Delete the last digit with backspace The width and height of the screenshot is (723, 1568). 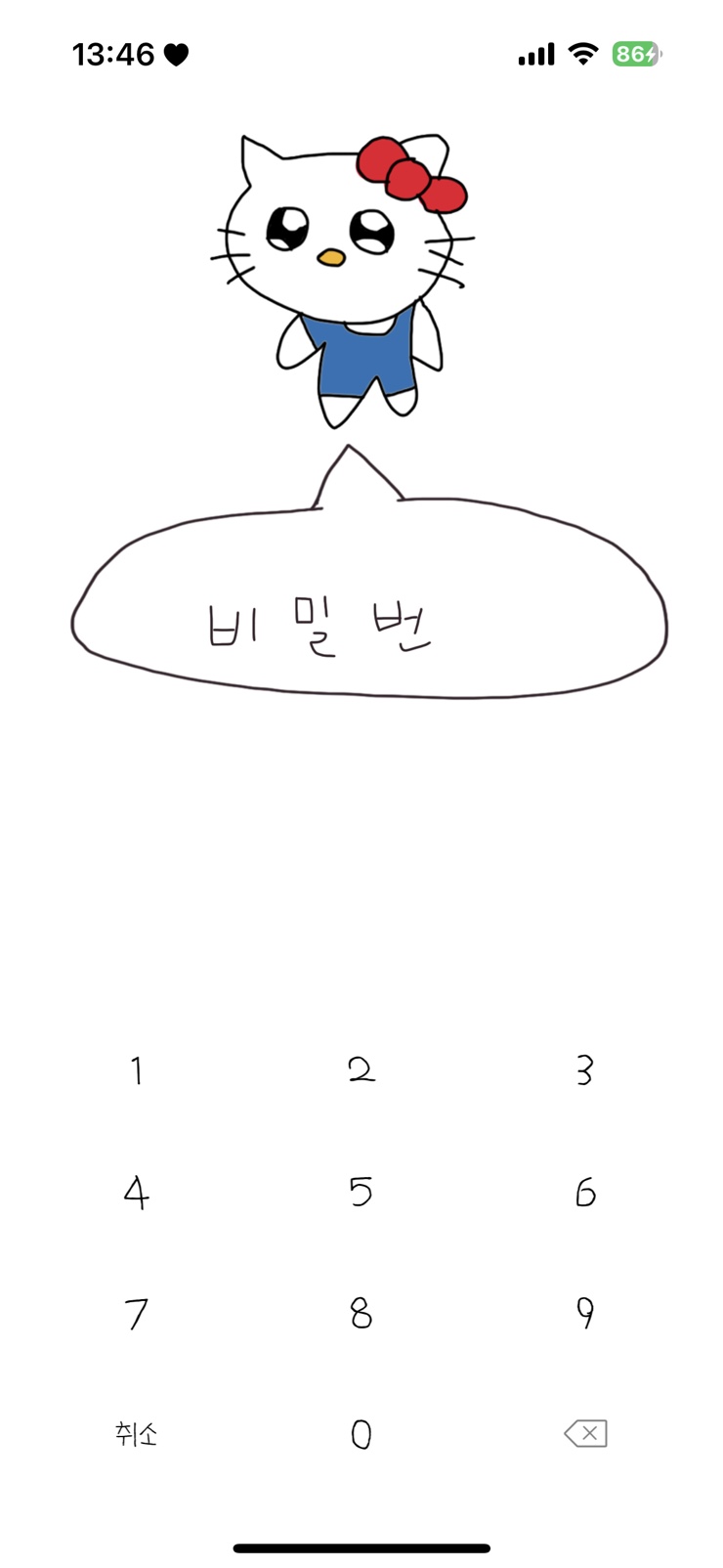tap(585, 1434)
